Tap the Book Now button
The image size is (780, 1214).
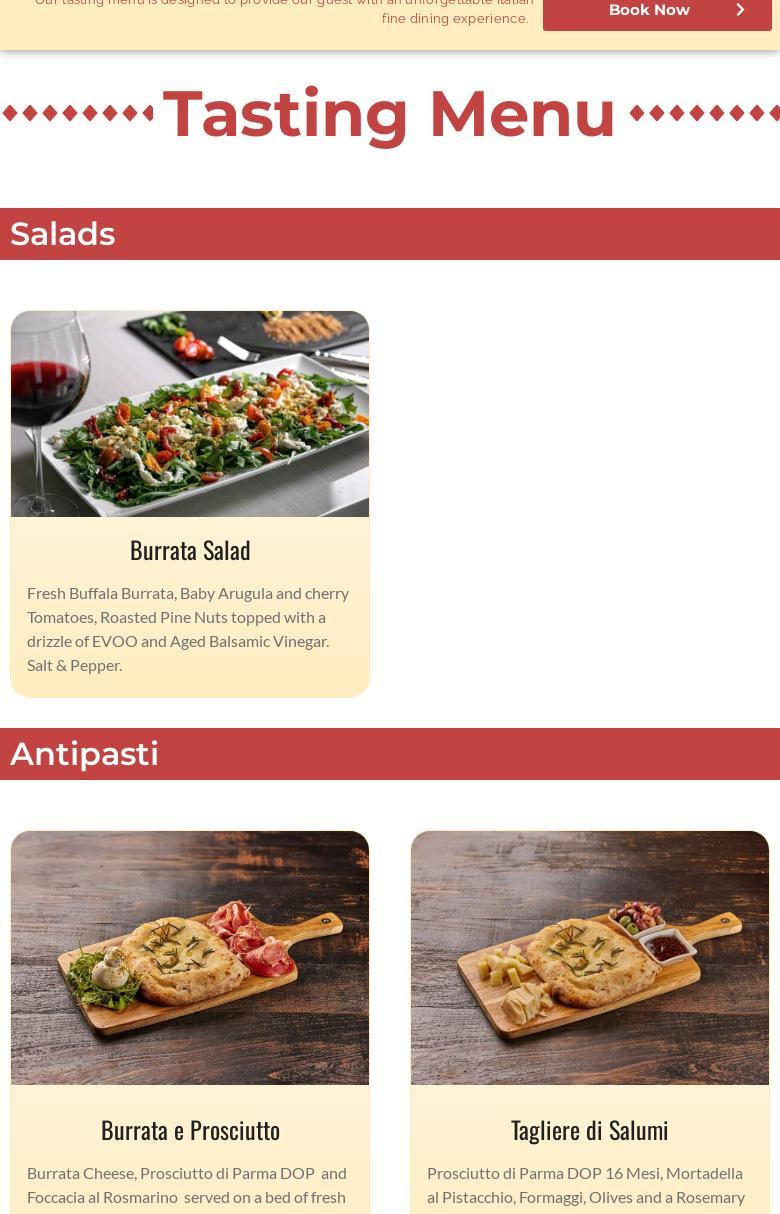657,11
